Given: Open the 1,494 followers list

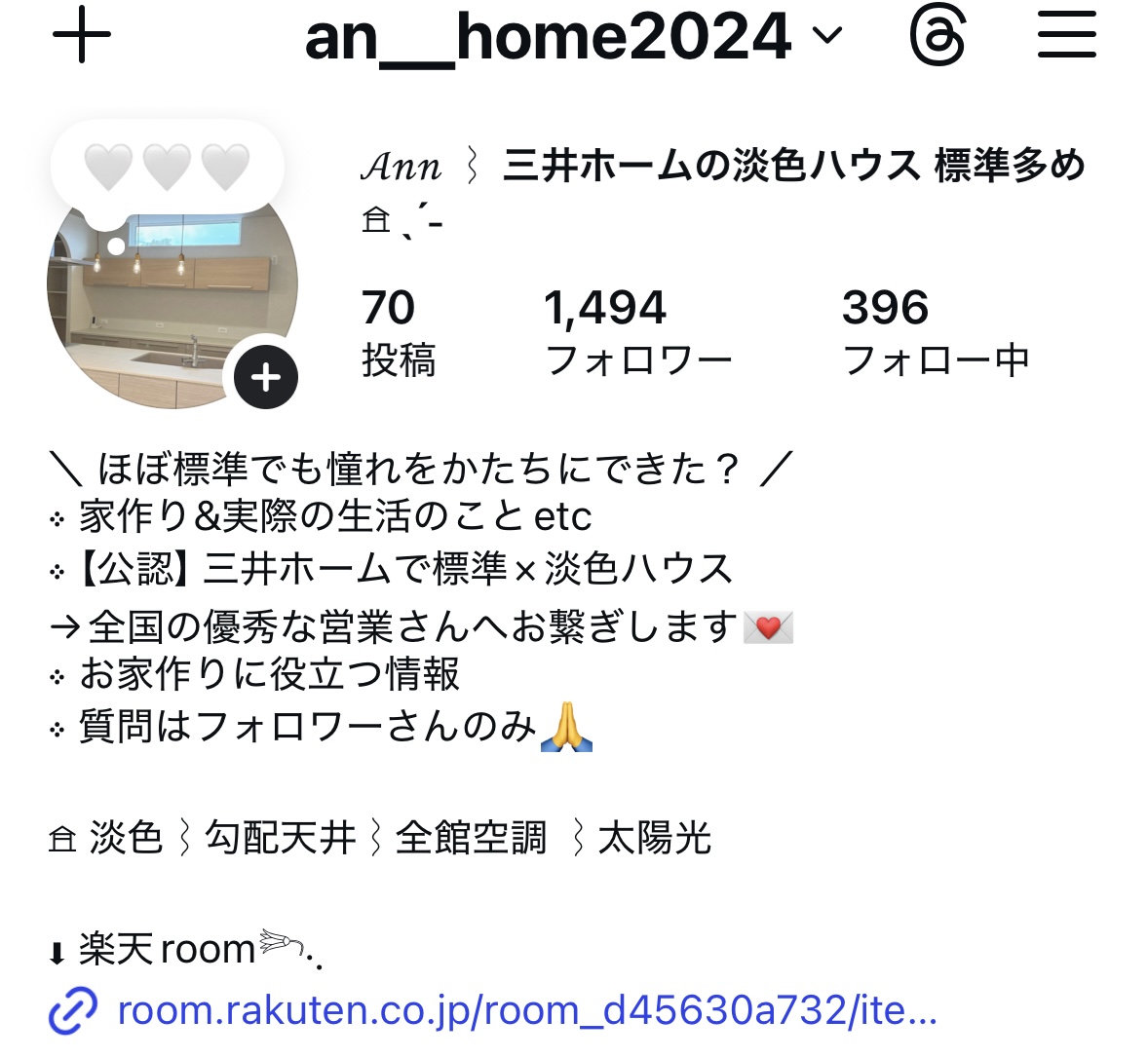Looking at the screenshot, I should point(637,332).
